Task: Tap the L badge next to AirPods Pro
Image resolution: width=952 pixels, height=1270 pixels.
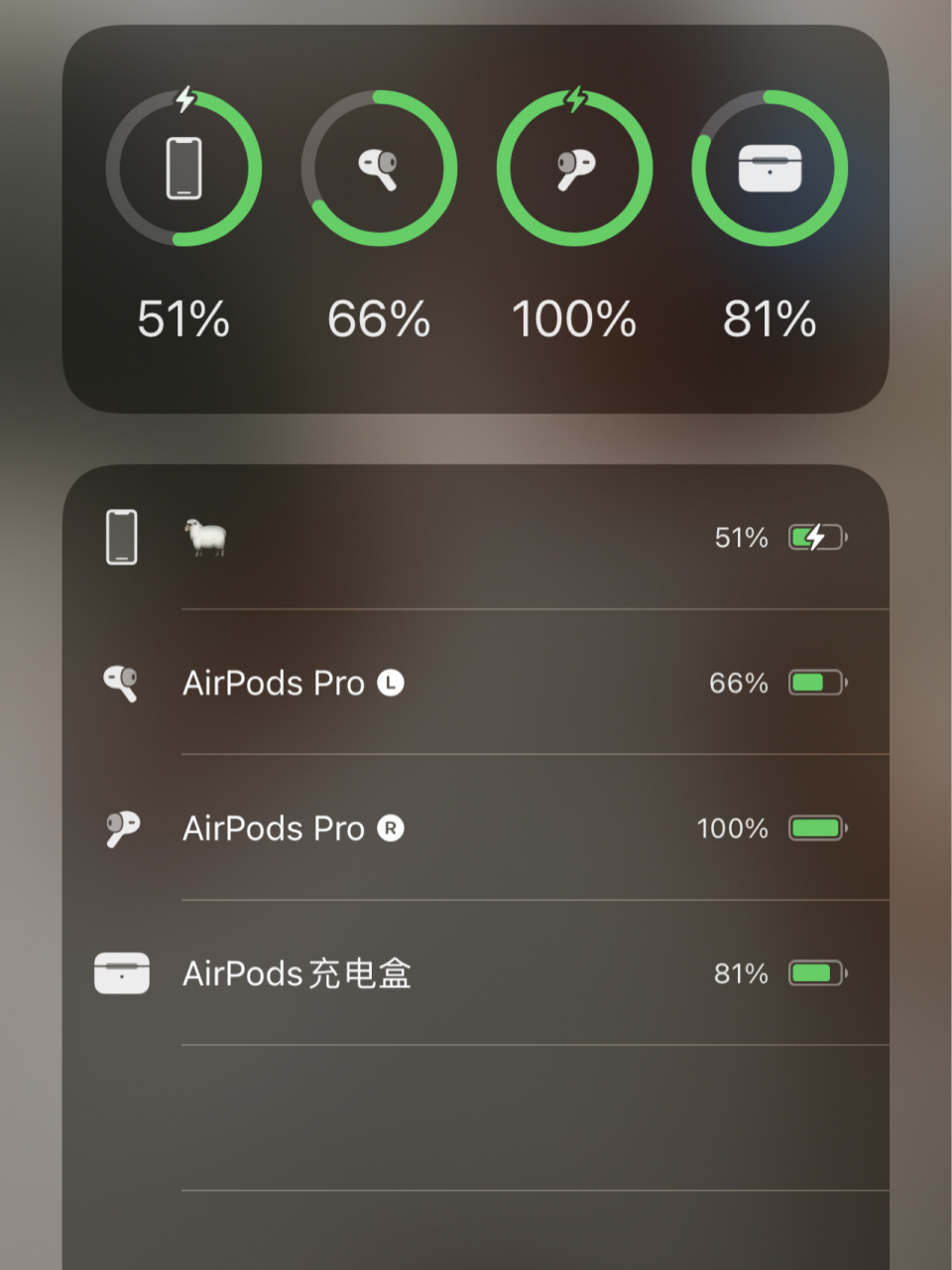Action: 389,683
